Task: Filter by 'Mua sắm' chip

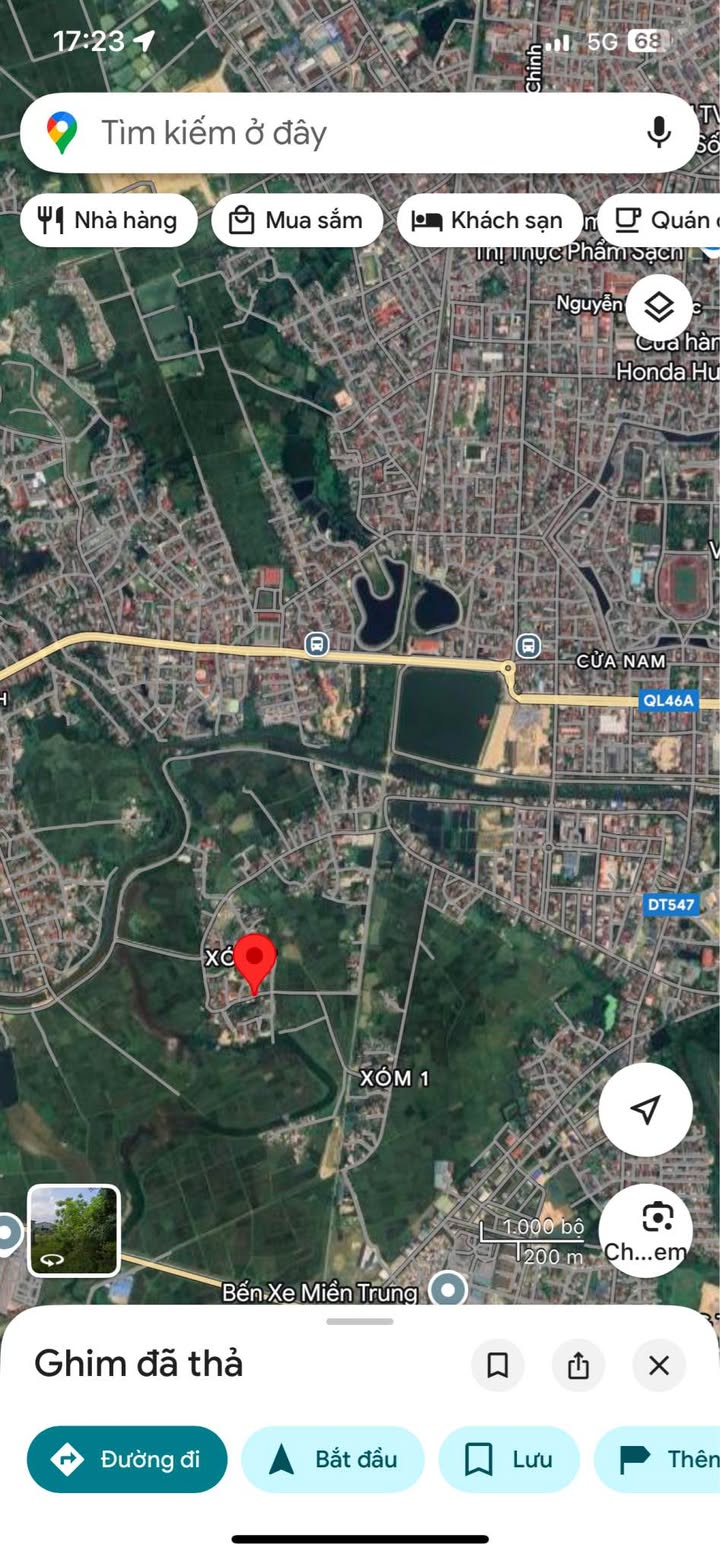Action: (x=297, y=220)
